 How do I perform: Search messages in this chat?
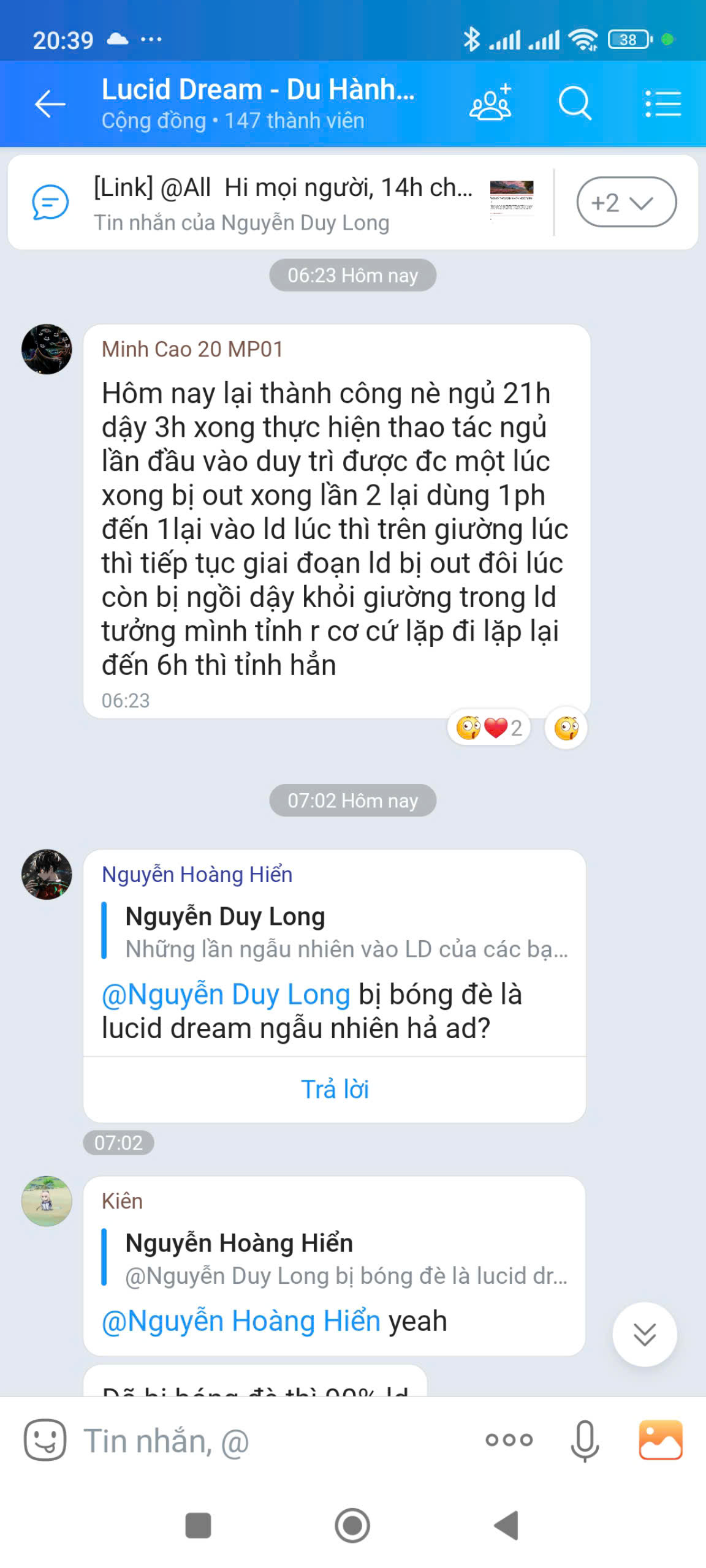point(574,104)
